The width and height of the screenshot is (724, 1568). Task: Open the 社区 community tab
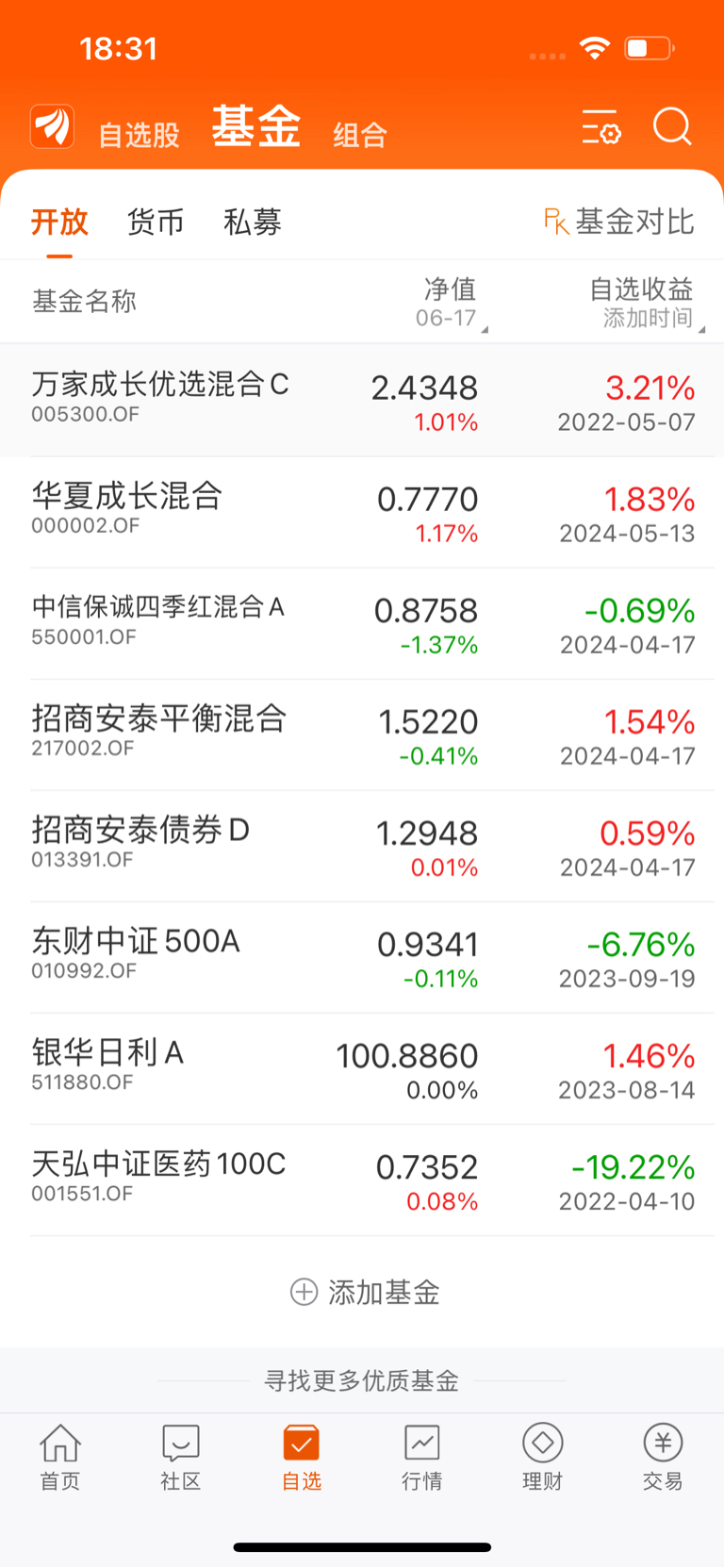click(180, 1458)
